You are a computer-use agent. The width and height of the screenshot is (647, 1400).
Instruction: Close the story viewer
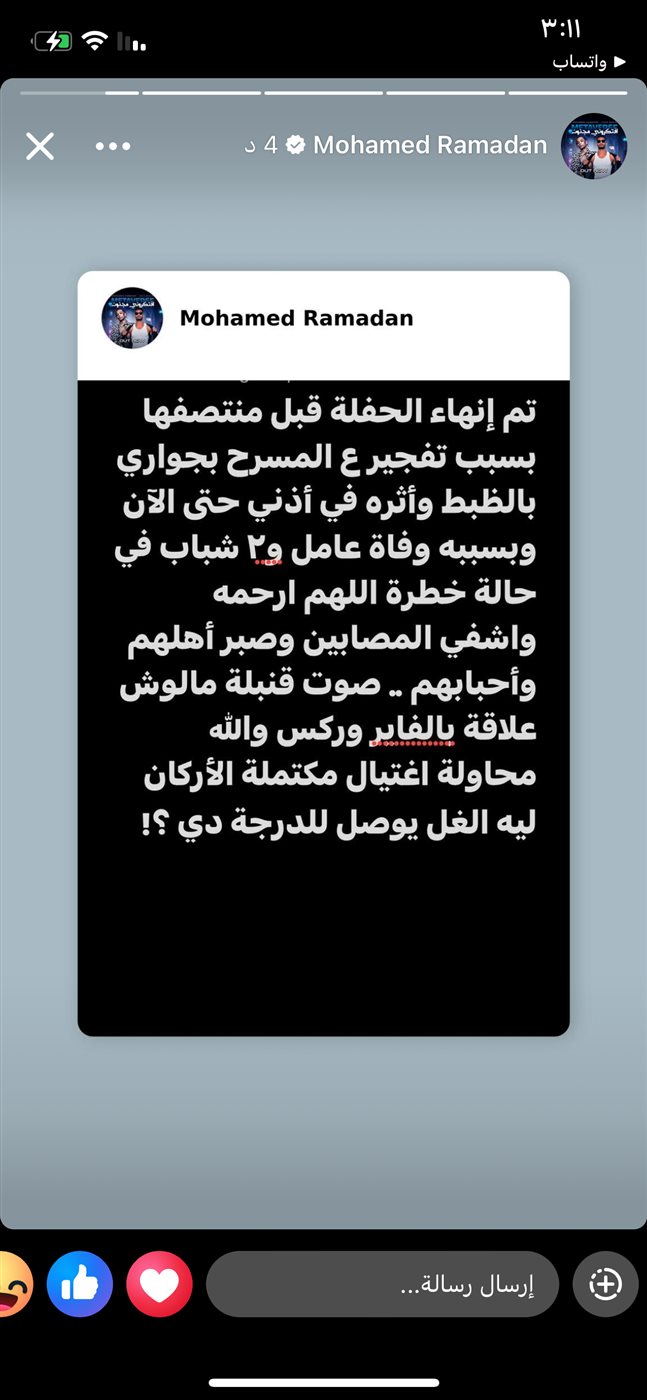tap(40, 147)
